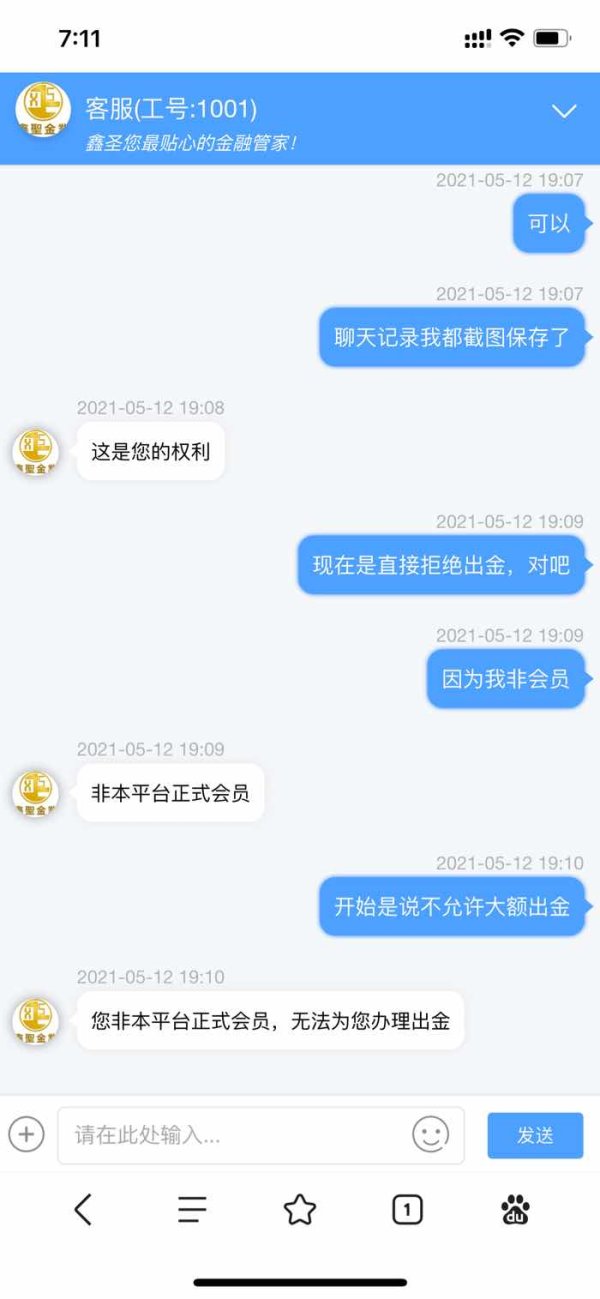Open the browser menu
This screenshot has height=1299, width=600.
192,1210
